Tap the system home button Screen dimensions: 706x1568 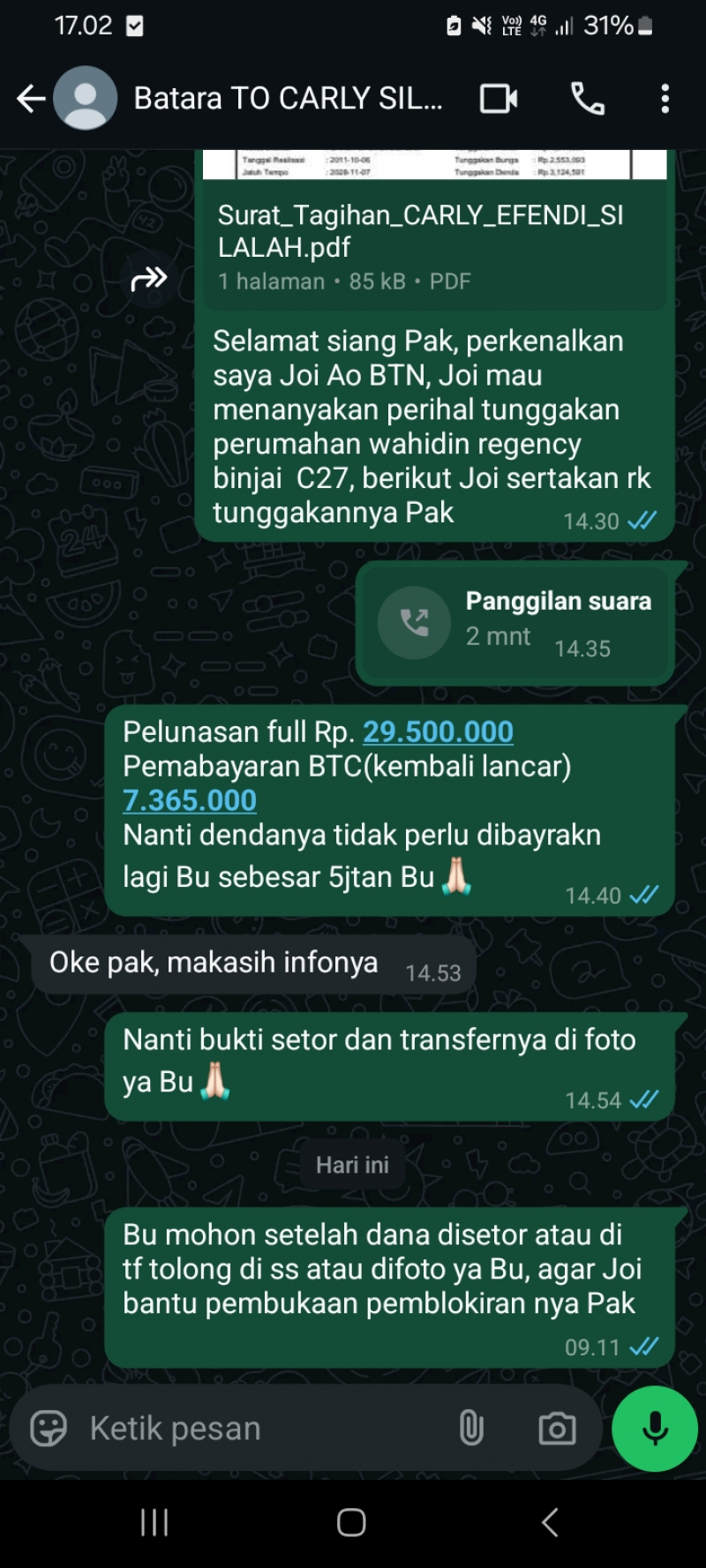351,1522
